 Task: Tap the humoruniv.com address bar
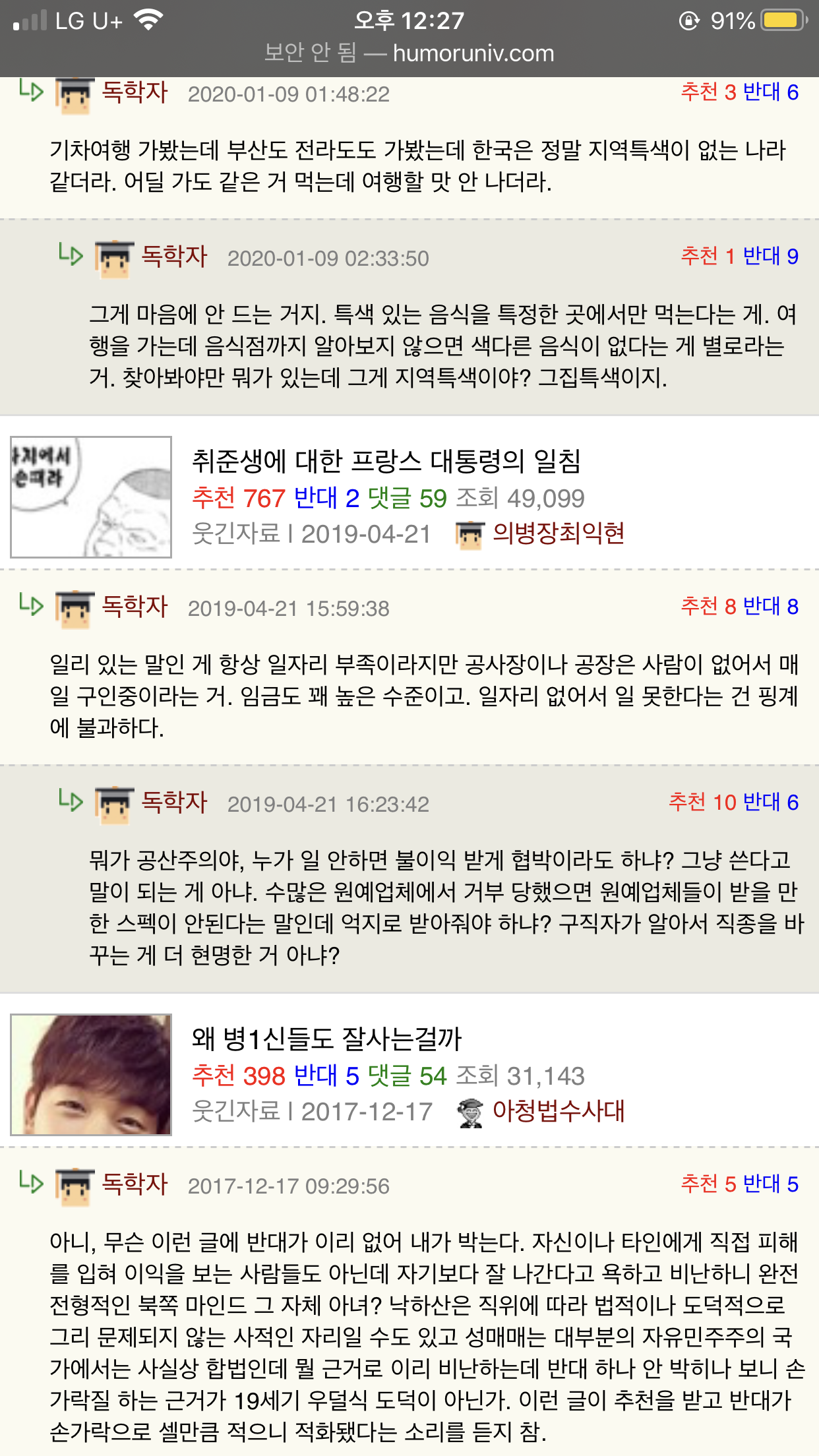[409, 53]
